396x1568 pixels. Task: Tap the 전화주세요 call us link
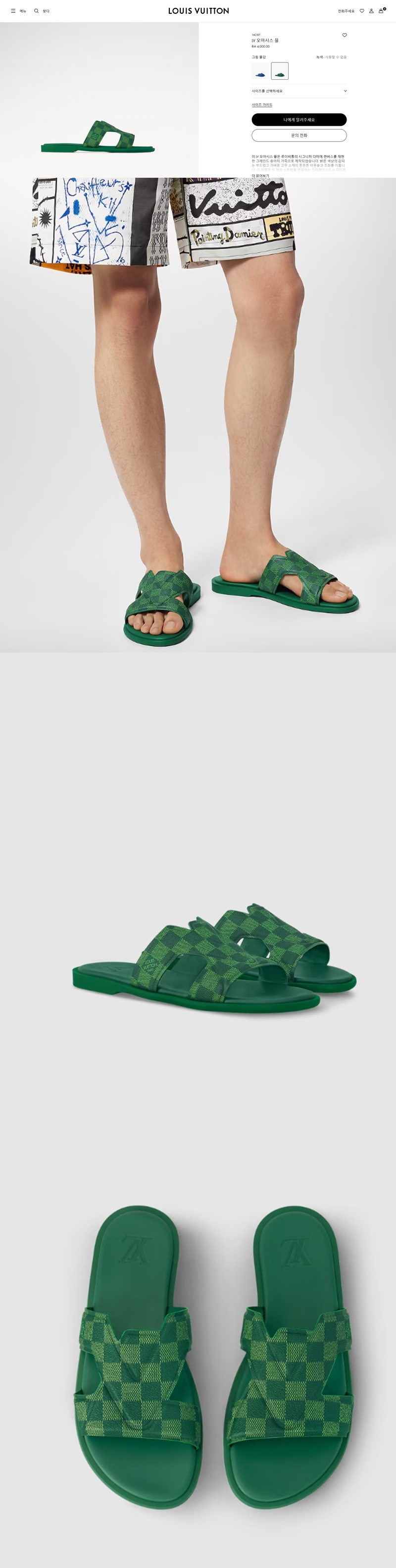346,11
